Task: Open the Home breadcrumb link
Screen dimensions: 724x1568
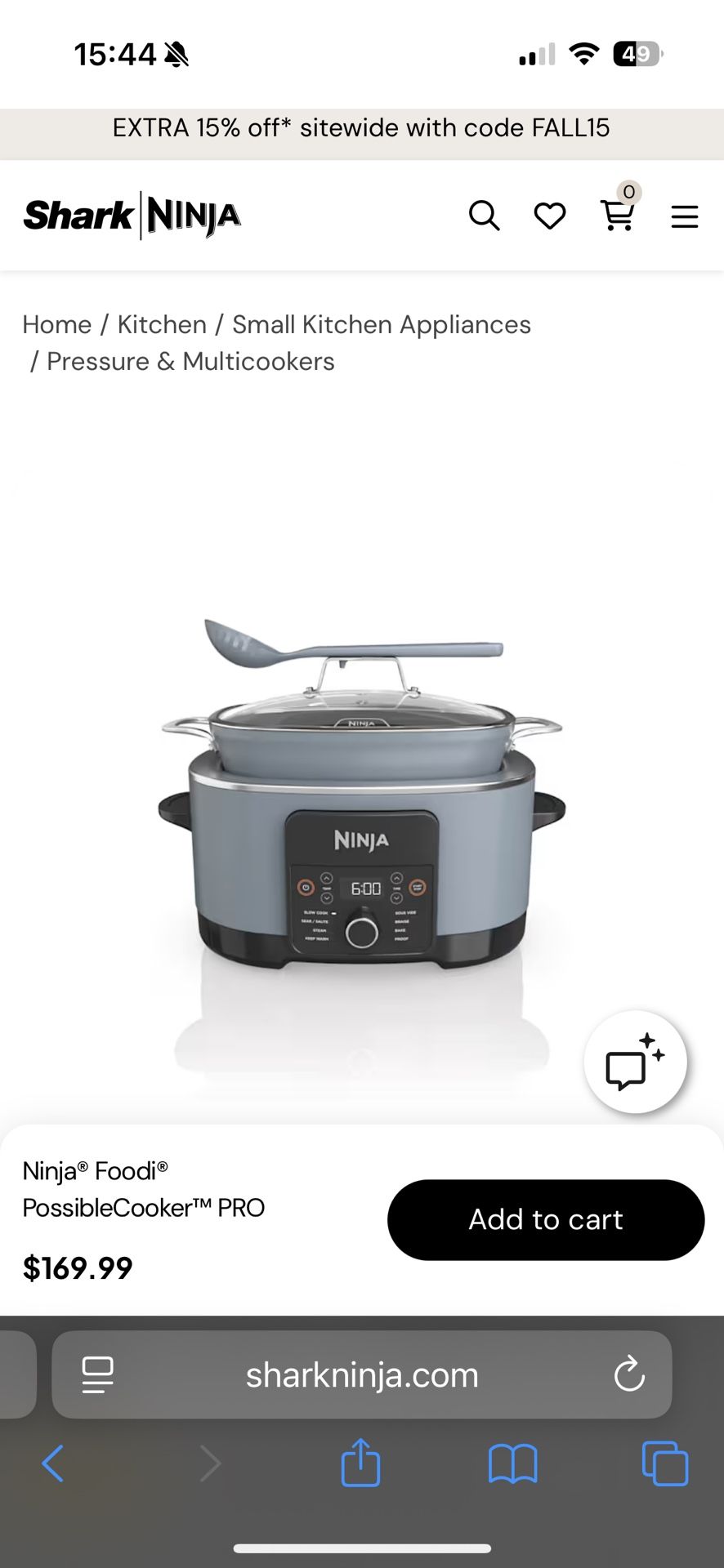Action: 56,324
